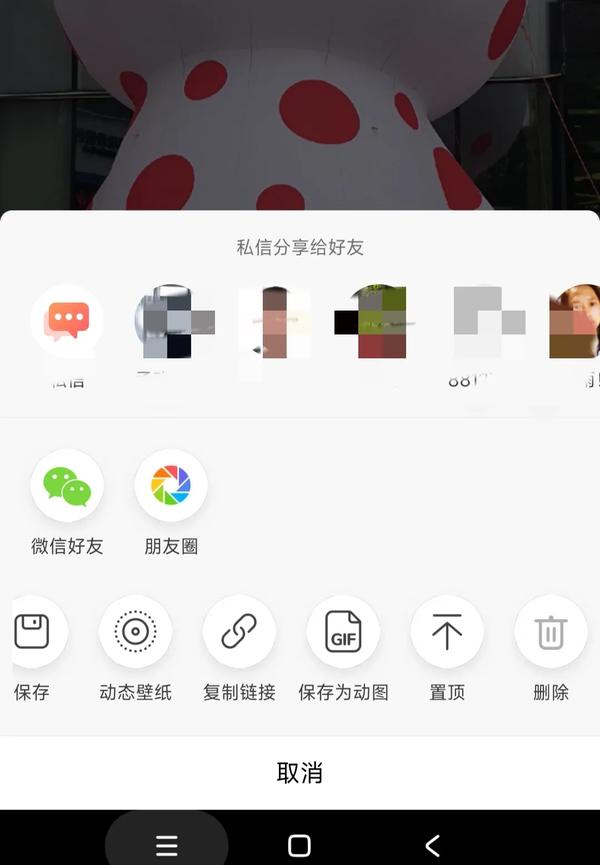Pin the video with 置顶

pyautogui.click(x=447, y=632)
